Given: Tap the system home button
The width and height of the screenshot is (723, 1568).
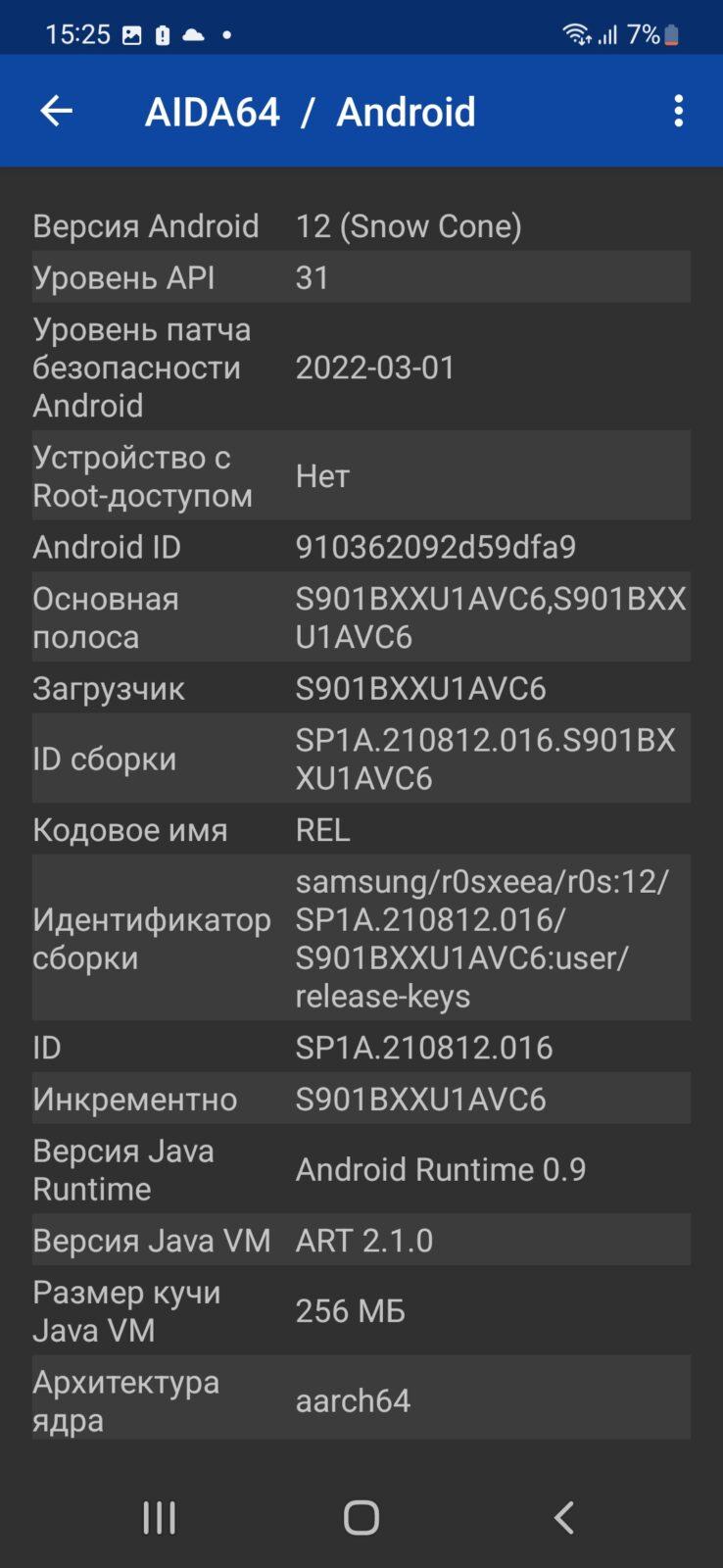Looking at the screenshot, I should [x=361, y=1517].
